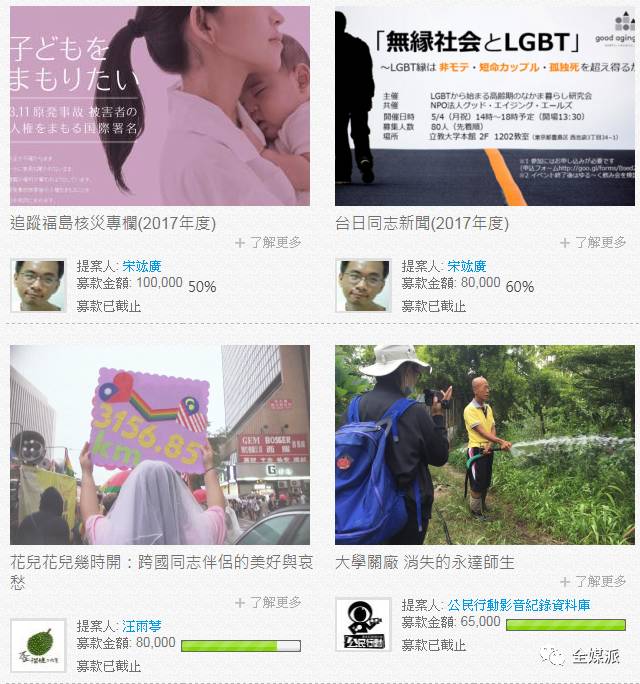This screenshot has width=640, height=684.
Task: View proposer 汪雨琴's profile
Action: coord(142,626)
